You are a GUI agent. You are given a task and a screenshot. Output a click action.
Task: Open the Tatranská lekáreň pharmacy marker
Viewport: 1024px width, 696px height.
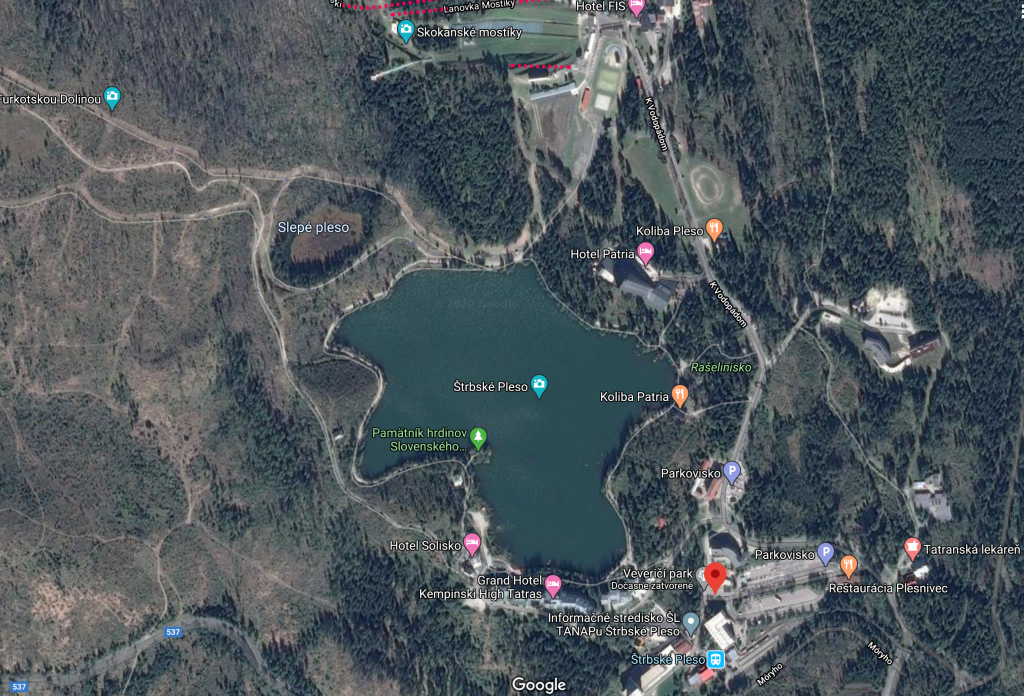[x=912, y=548]
